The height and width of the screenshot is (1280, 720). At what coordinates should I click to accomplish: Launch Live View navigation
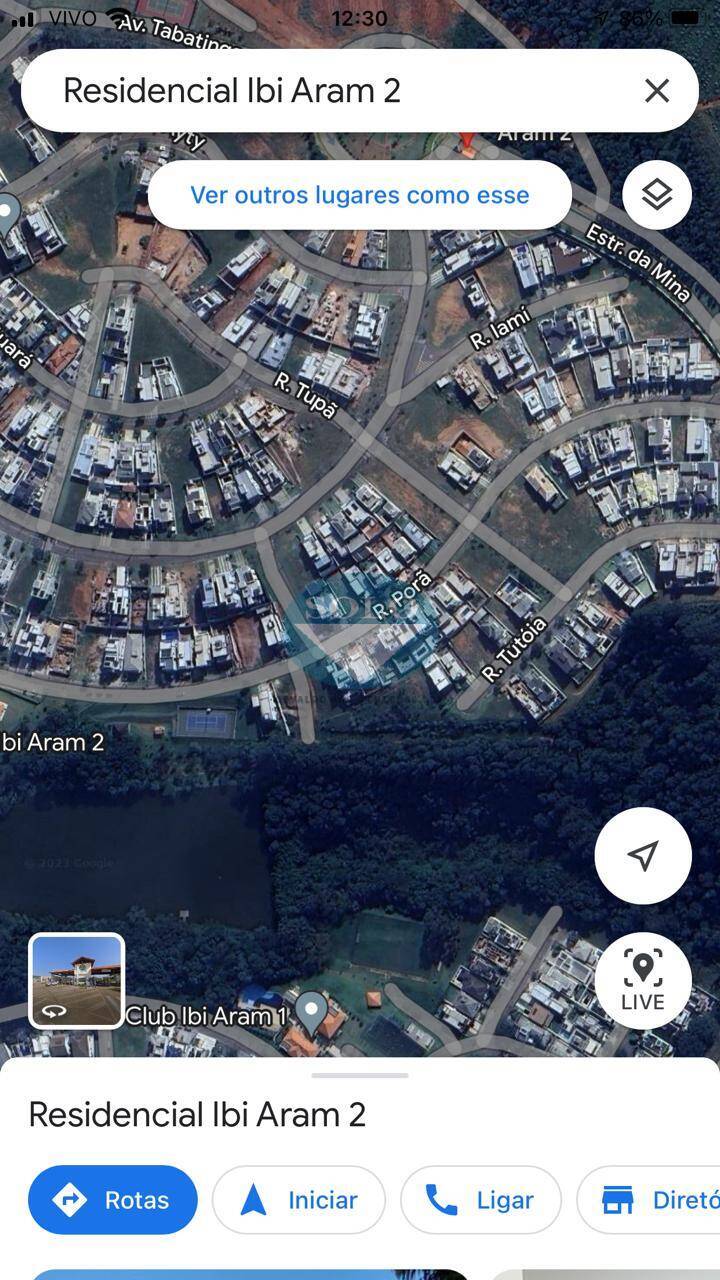(x=643, y=981)
